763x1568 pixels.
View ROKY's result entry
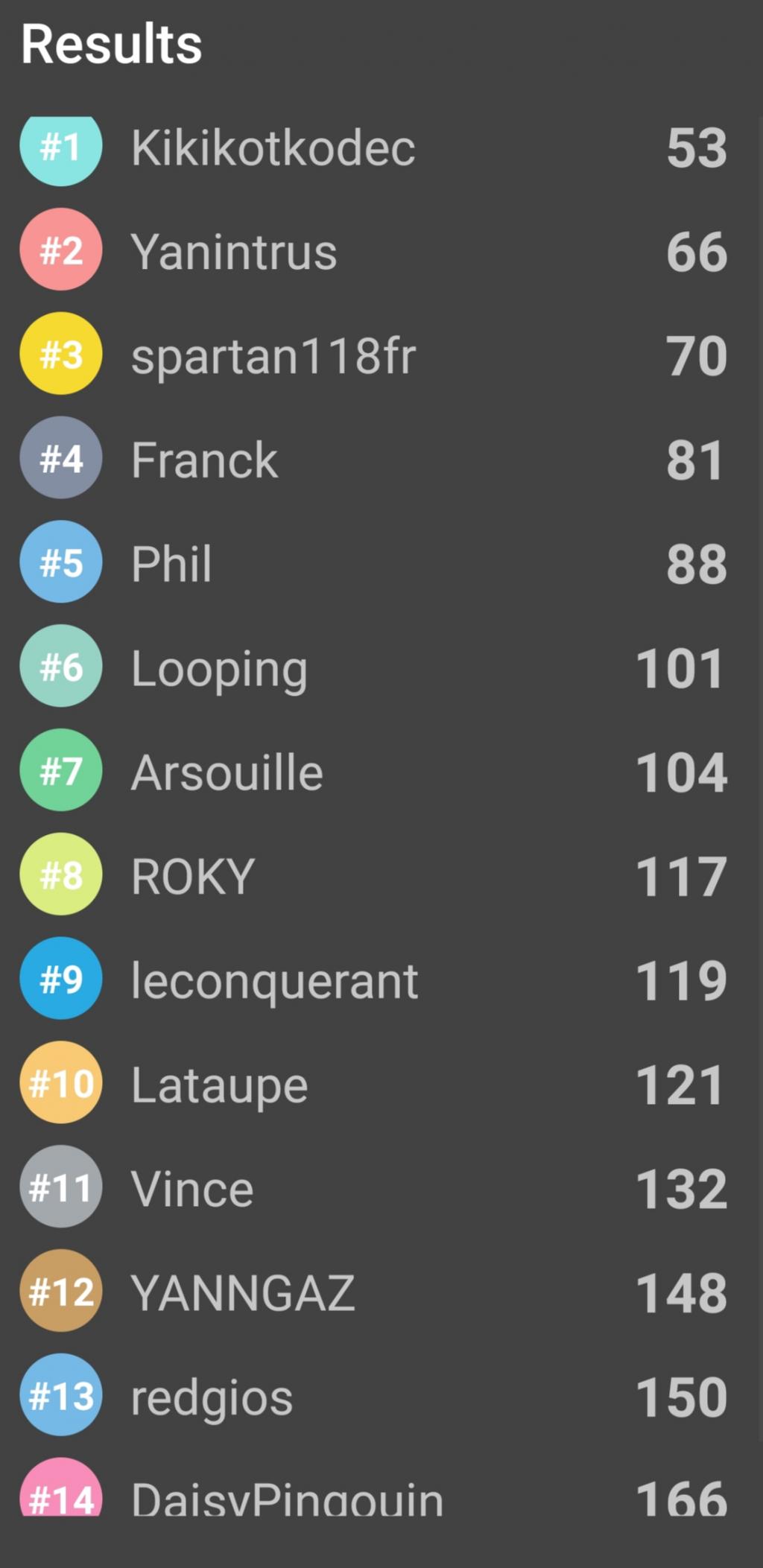[x=381, y=876]
